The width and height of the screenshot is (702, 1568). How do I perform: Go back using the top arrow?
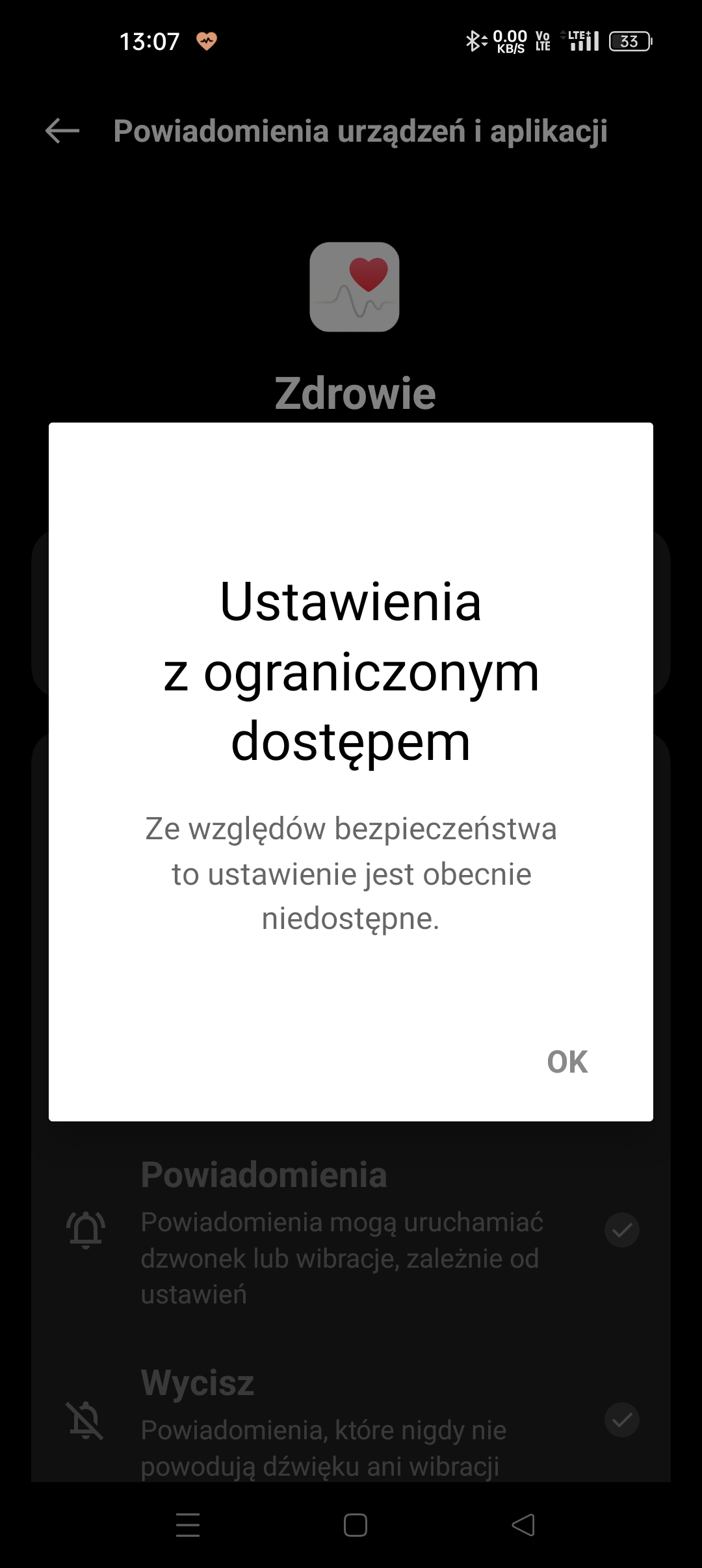pos(62,131)
